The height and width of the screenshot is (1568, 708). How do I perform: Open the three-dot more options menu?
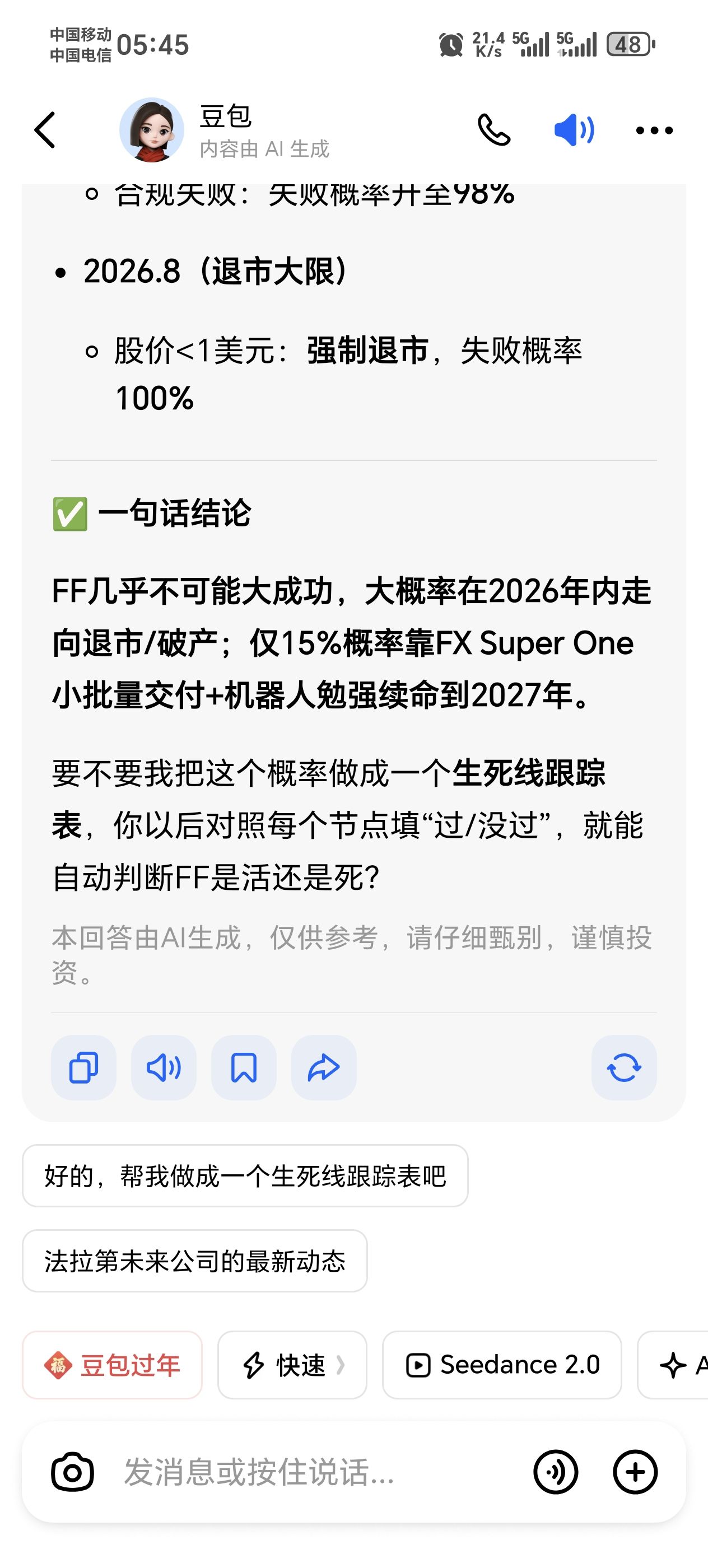654,130
